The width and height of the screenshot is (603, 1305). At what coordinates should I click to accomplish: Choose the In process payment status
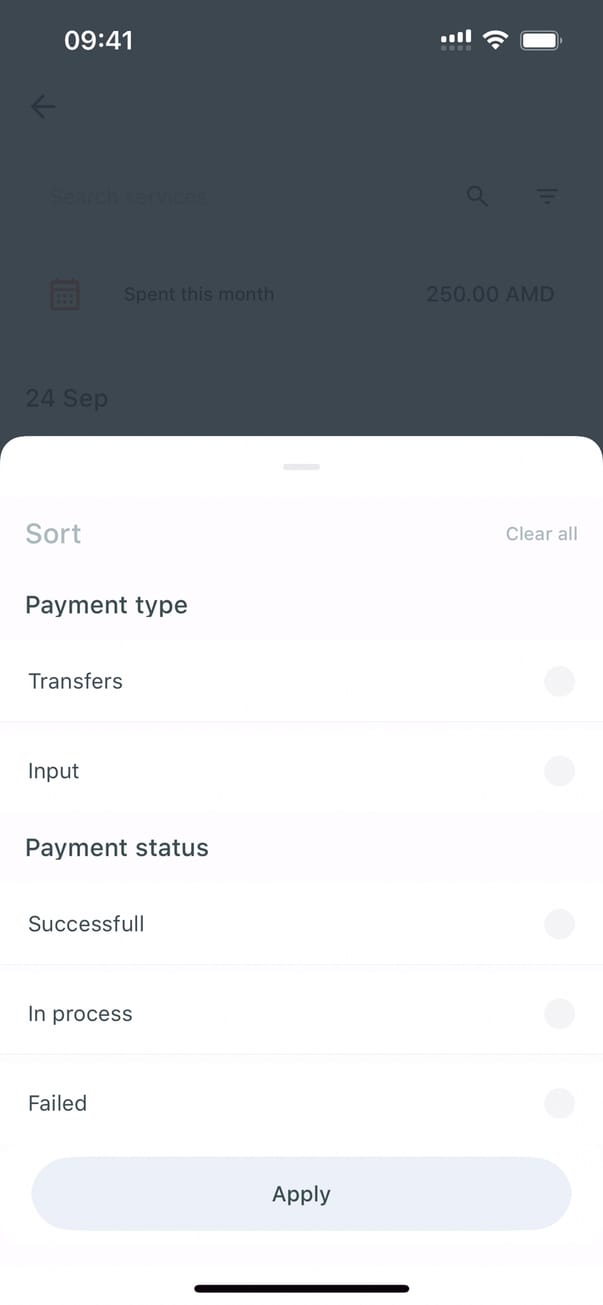(x=559, y=1014)
